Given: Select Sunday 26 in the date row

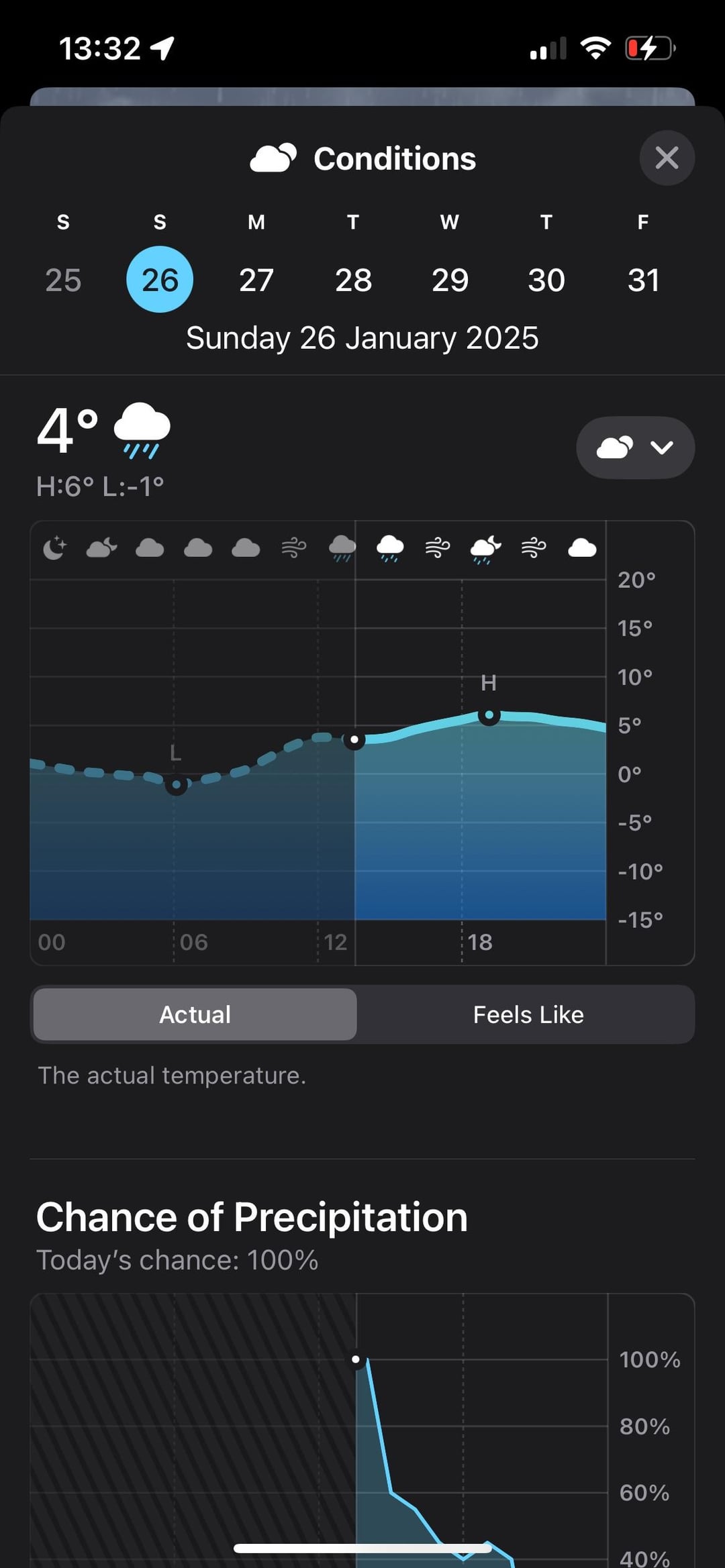Looking at the screenshot, I should [160, 279].
